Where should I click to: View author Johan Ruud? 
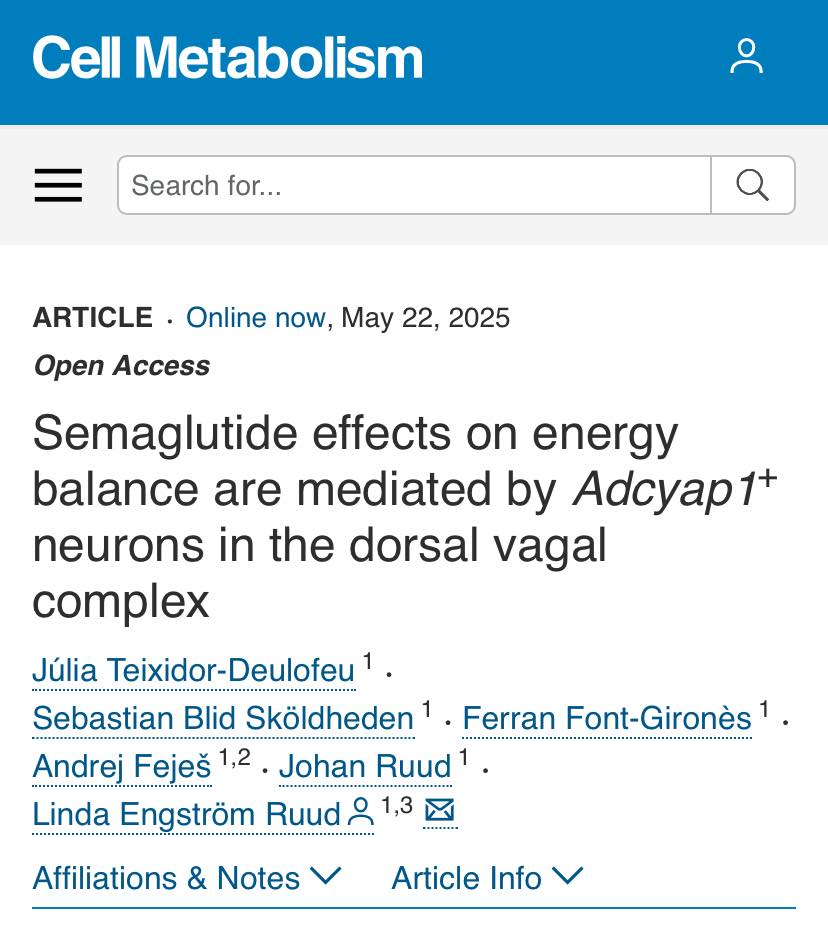click(365, 767)
